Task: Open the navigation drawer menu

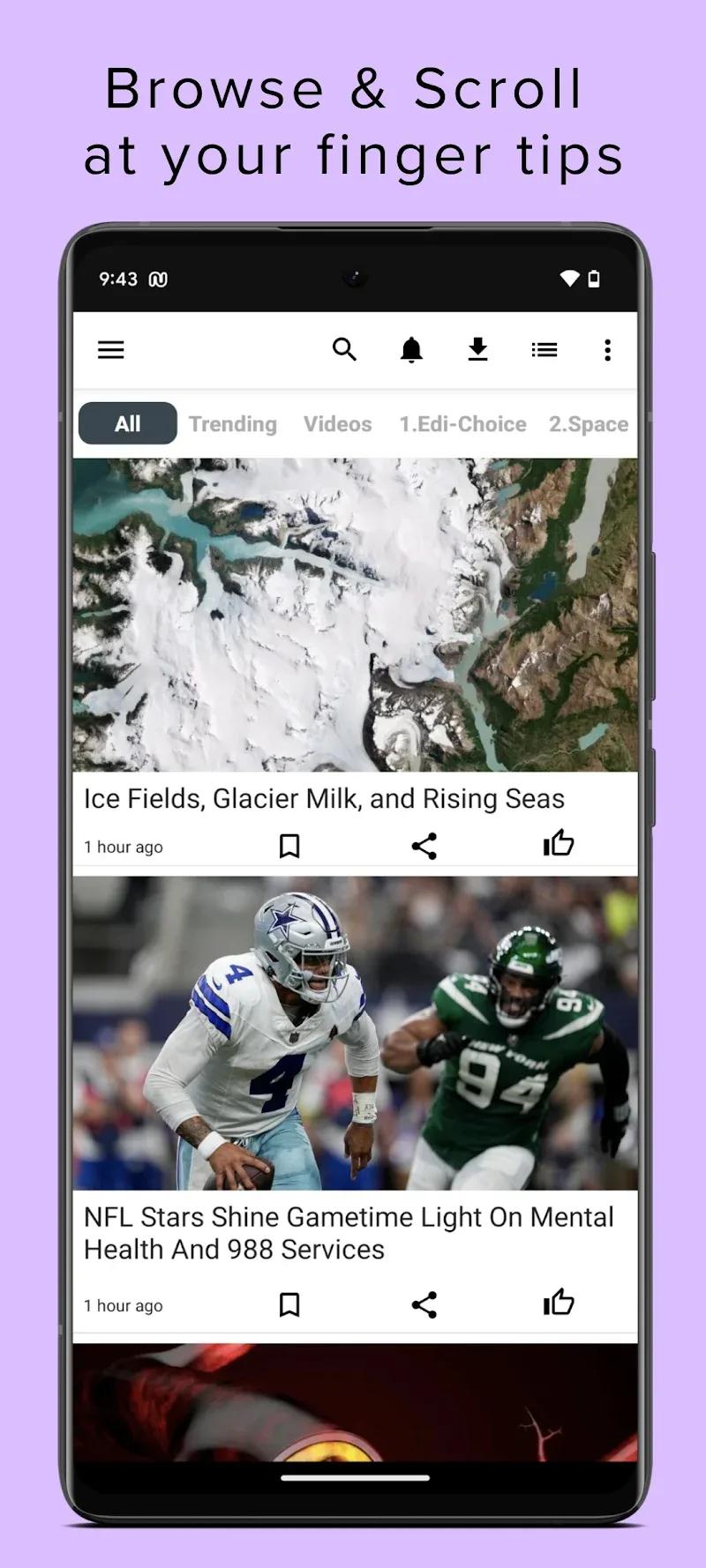Action: tap(111, 349)
